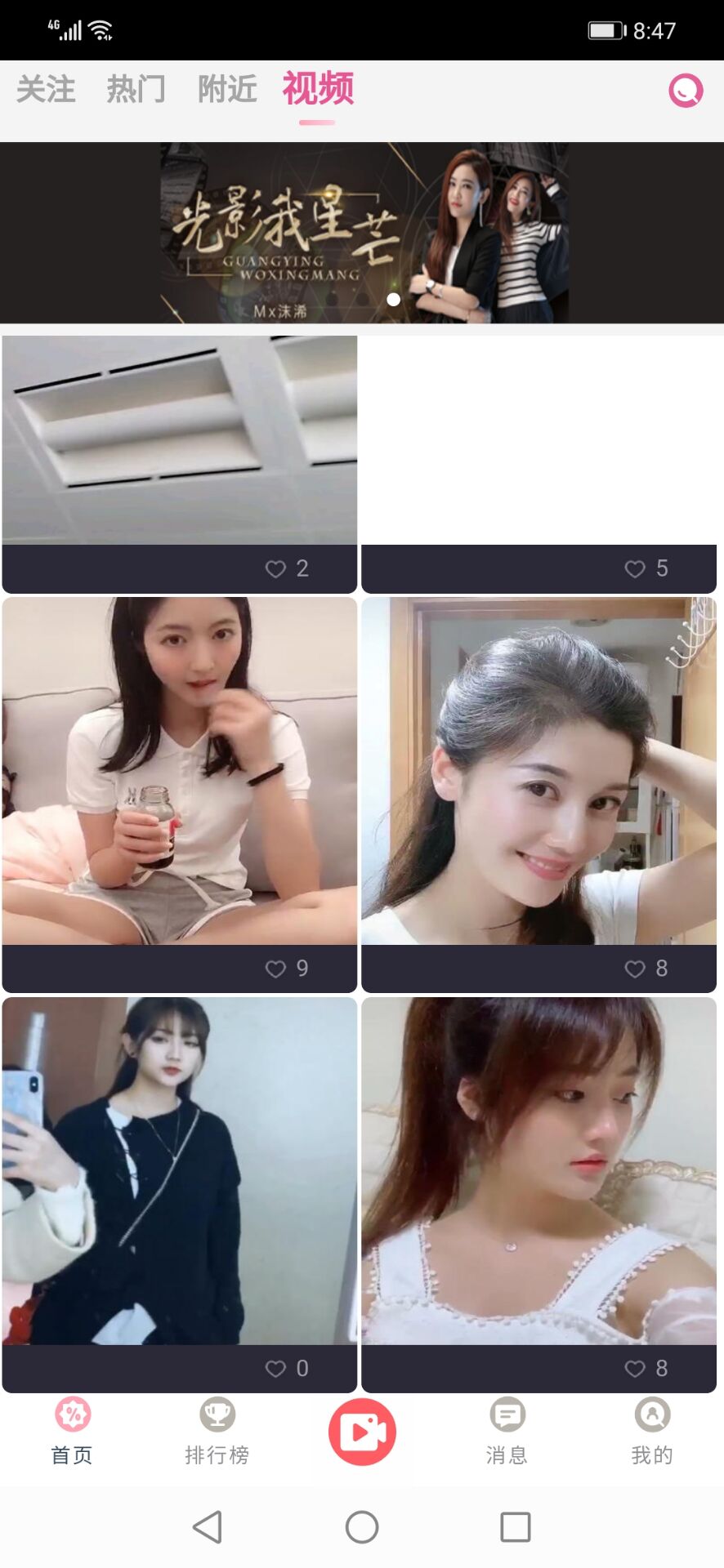Tap the system back button
The width and height of the screenshot is (724, 1568).
208,1526
